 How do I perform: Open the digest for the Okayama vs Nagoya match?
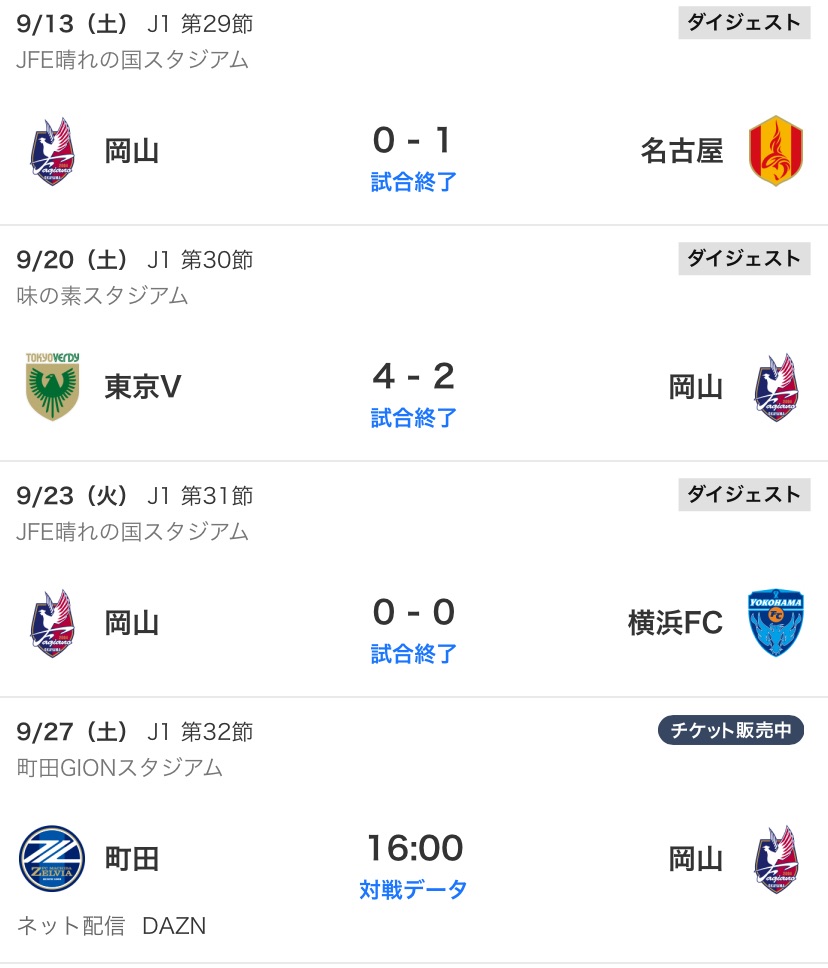coord(743,23)
